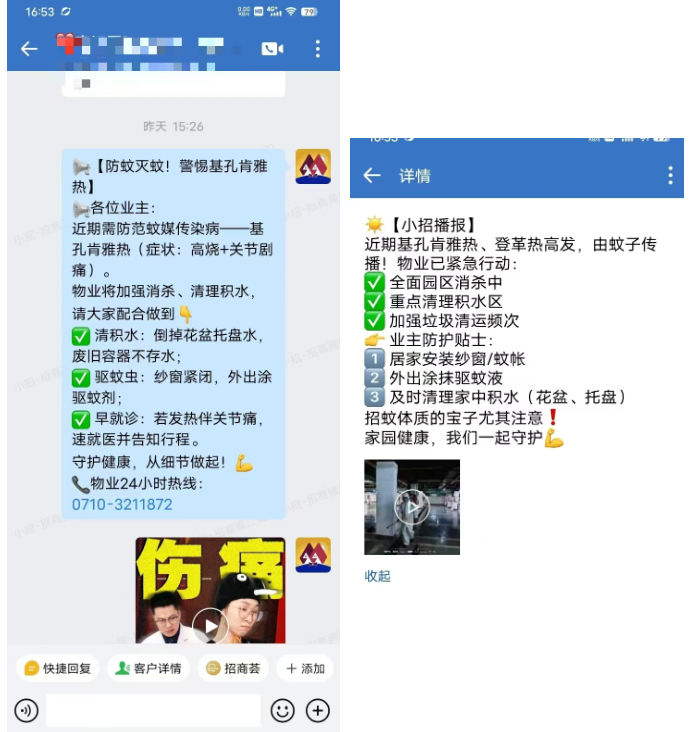
Task: Call the hotline 0710-3211872 link
Action: [x=122, y=504]
